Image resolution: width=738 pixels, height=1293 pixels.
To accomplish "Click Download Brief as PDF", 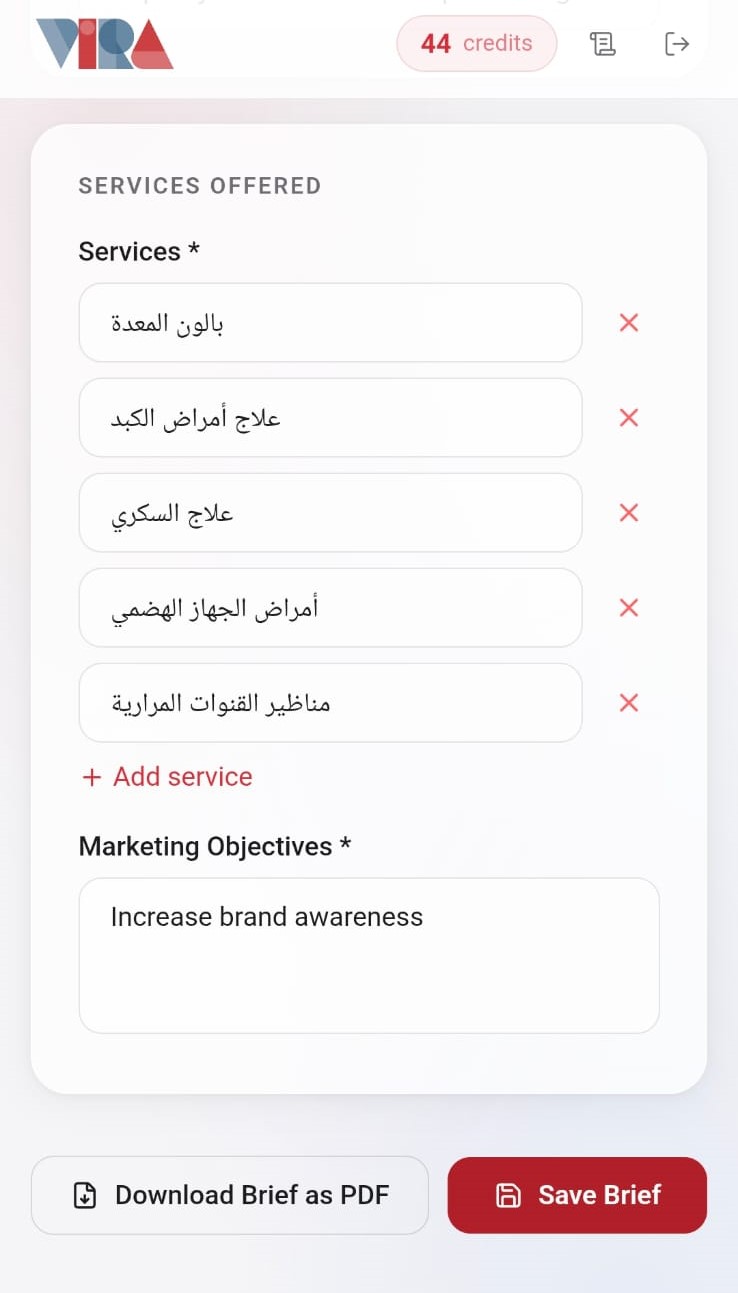I will [229, 1194].
